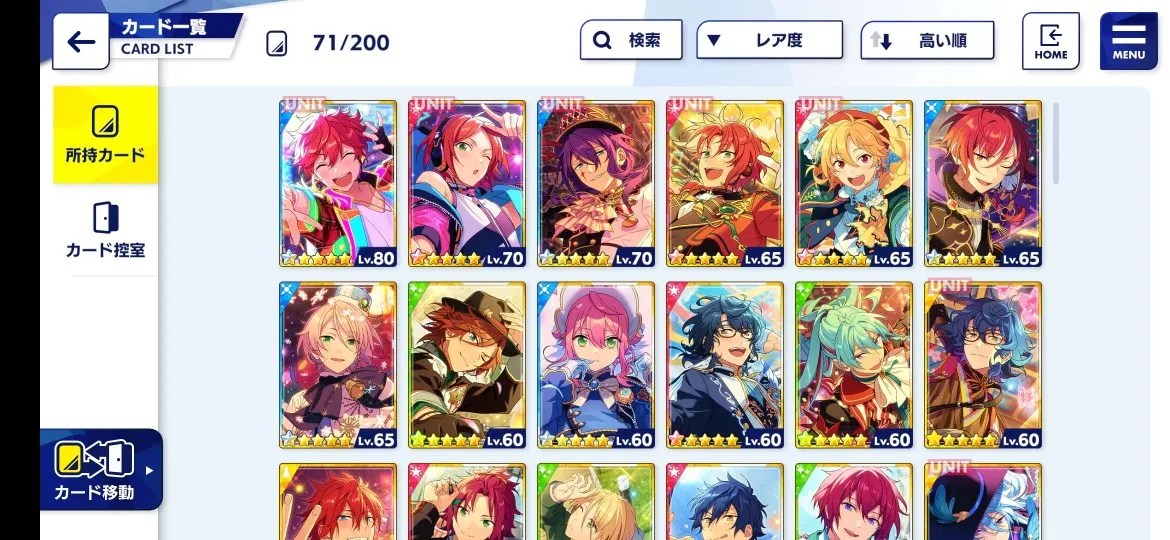Open the レア度 sort dropdown
Image resolution: width=1170 pixels, height=540 pixels.
[769, 41]
